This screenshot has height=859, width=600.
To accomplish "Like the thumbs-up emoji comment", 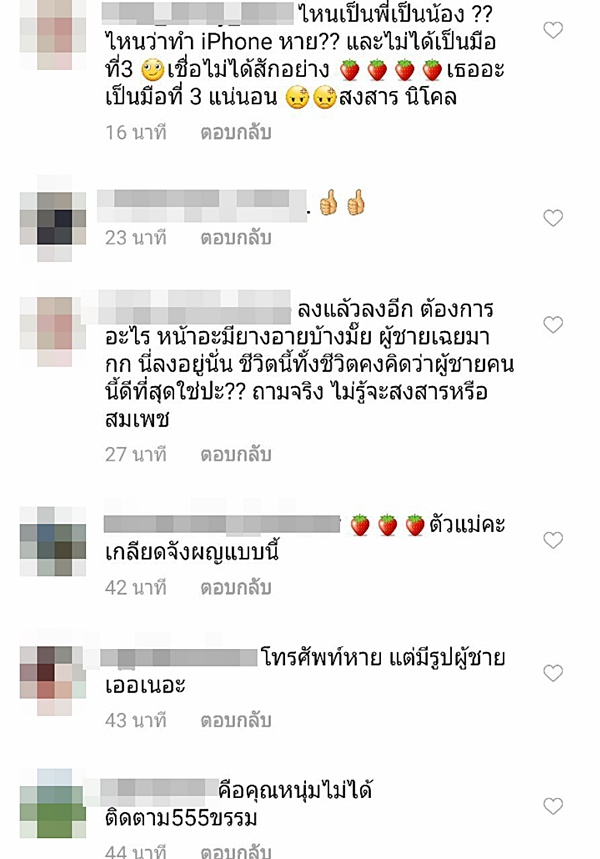I will (x=552, y=218).
